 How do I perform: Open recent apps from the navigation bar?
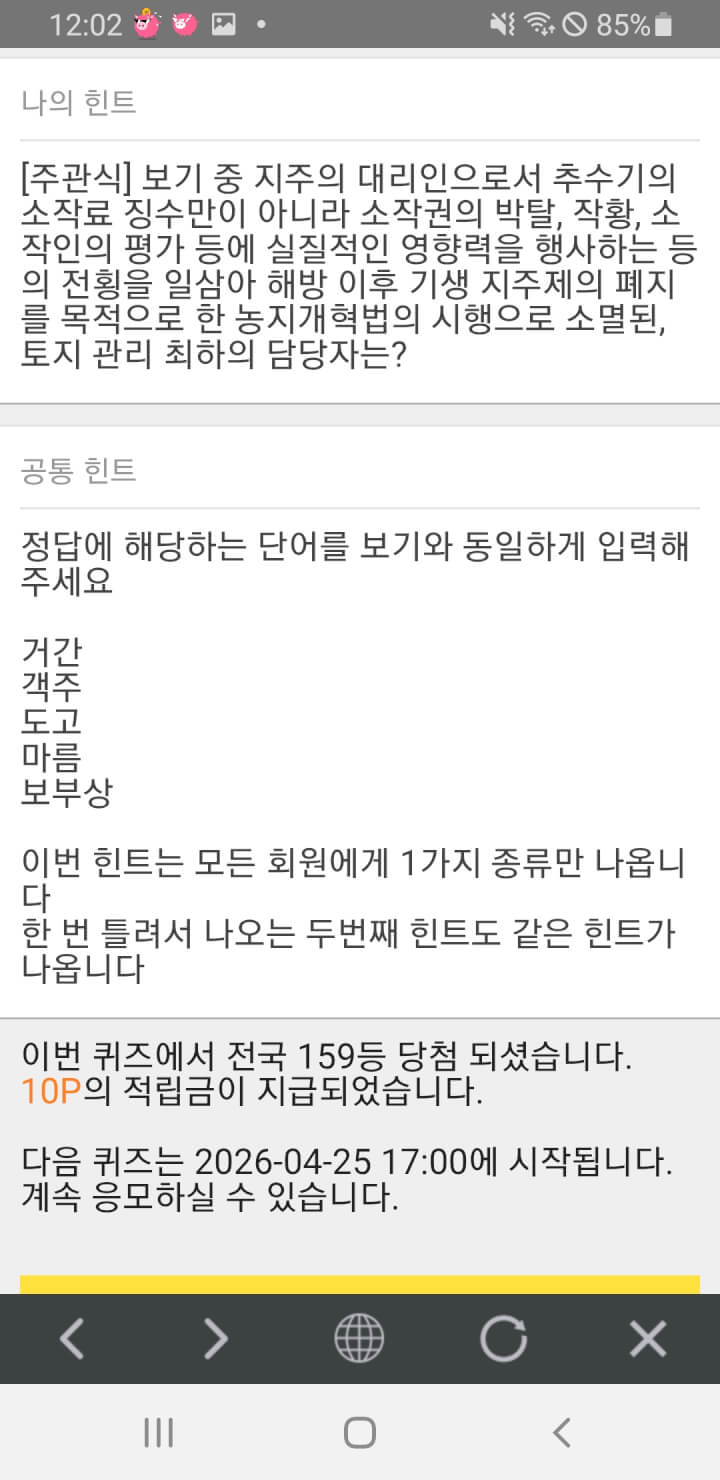(x=158, y=1432)
